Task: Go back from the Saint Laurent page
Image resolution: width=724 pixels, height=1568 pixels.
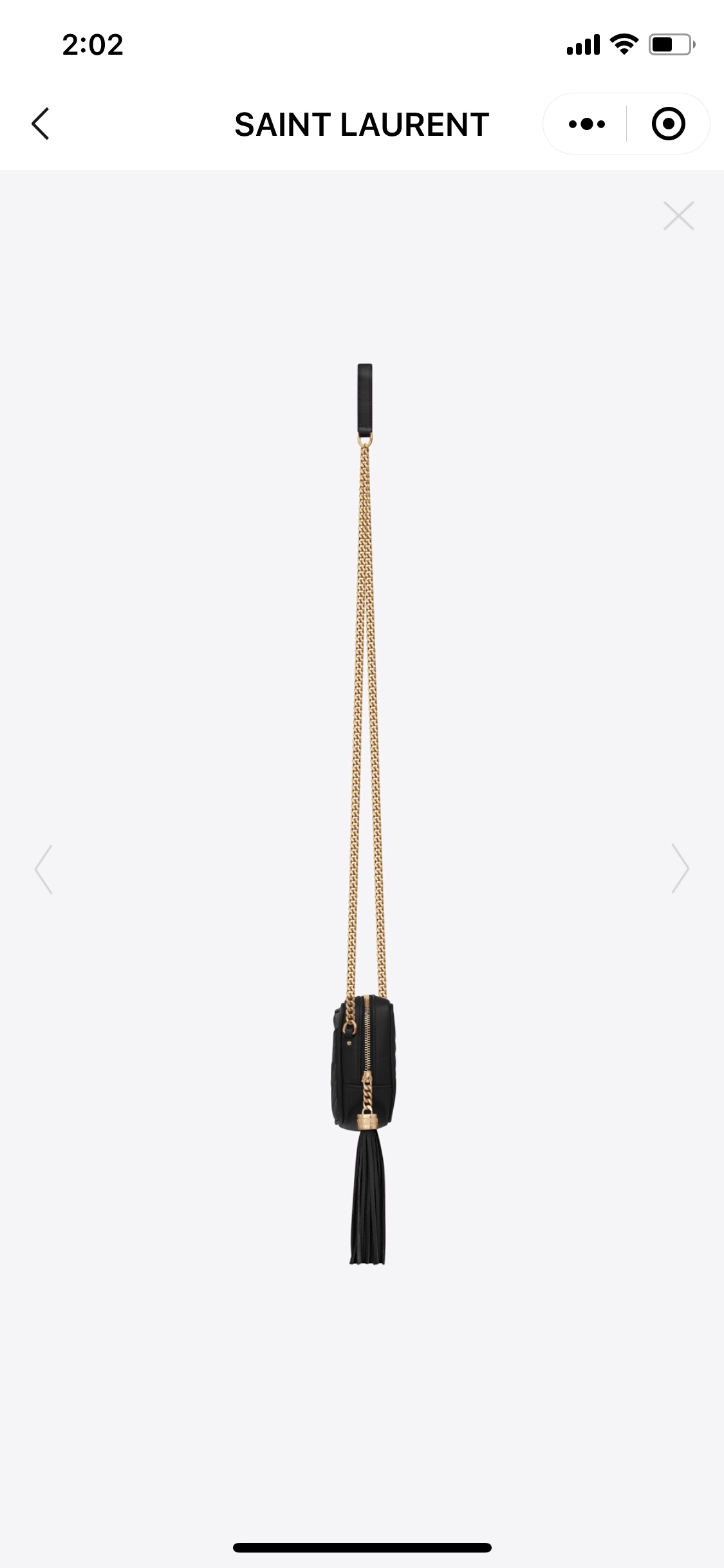Action: point(41,124)
